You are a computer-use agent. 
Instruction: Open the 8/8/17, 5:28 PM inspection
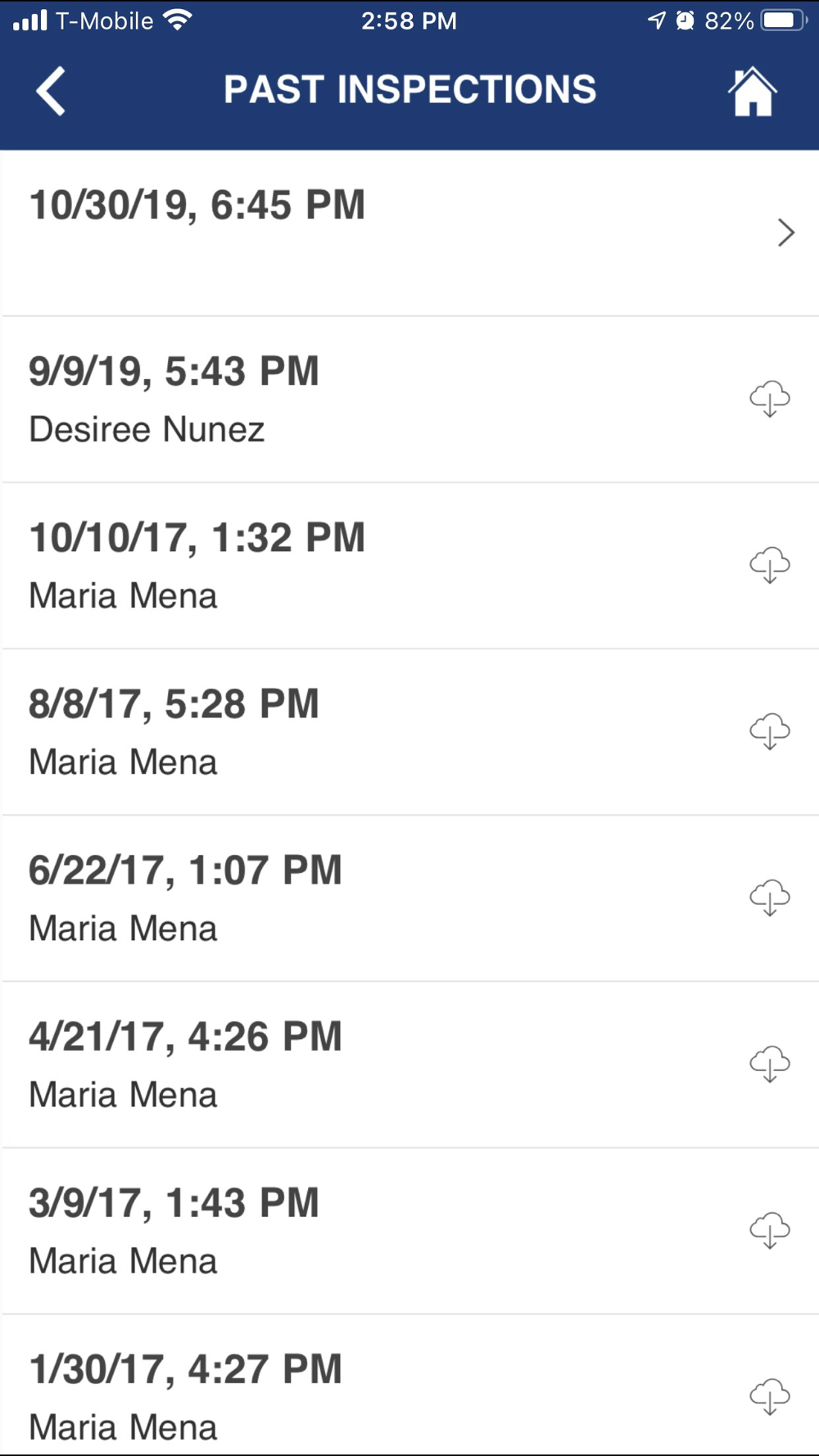click(409, 732)
